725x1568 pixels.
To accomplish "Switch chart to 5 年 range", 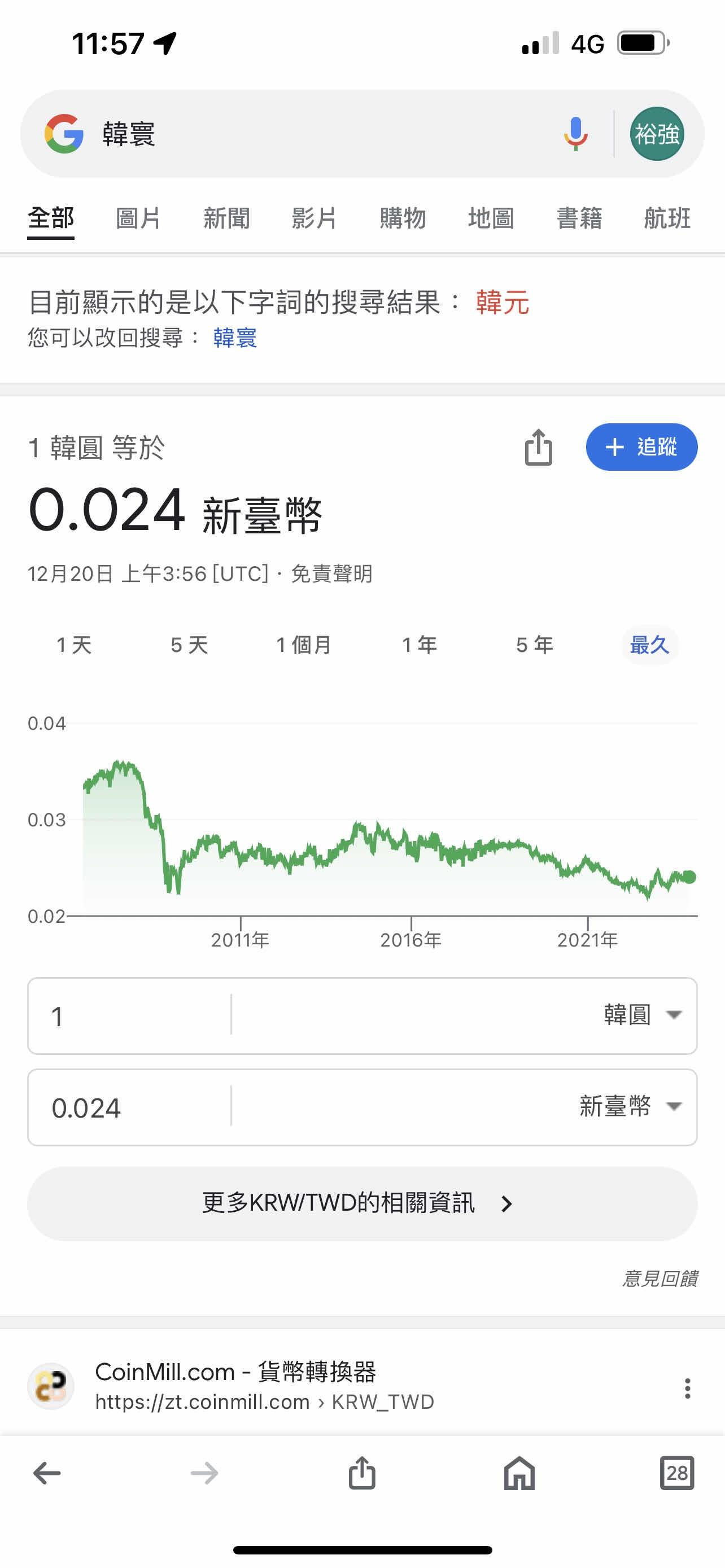I will (x=535, y=645).
